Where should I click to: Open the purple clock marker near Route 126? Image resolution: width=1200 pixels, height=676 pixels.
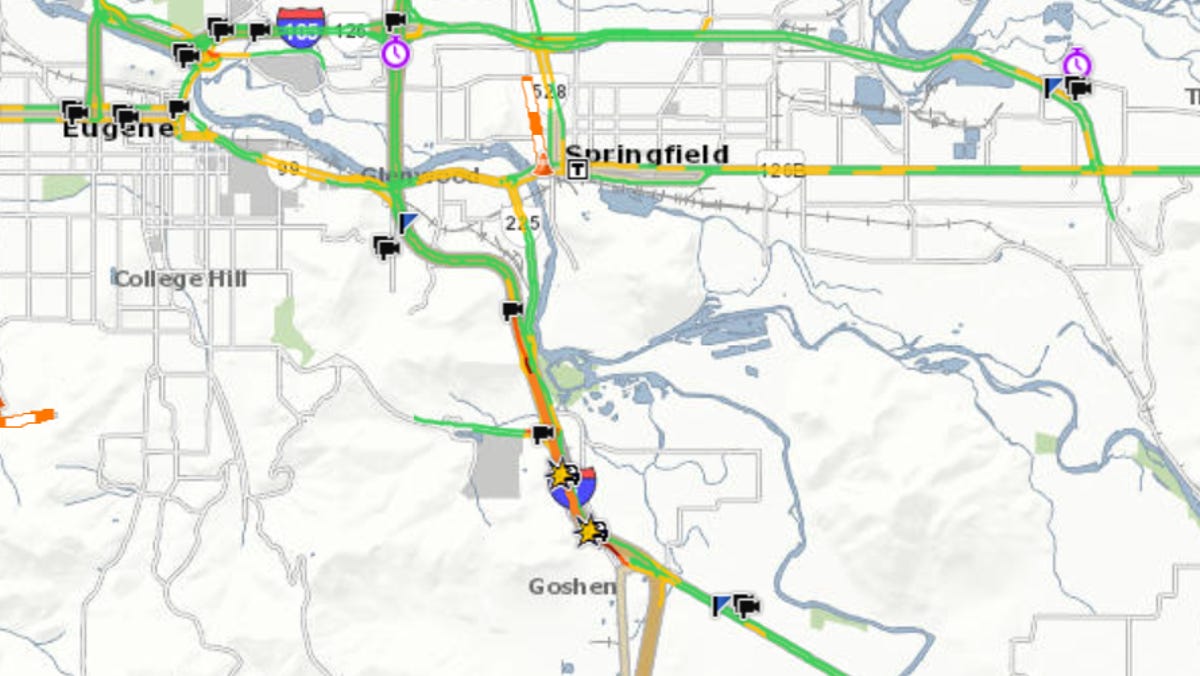coord(396,51)
